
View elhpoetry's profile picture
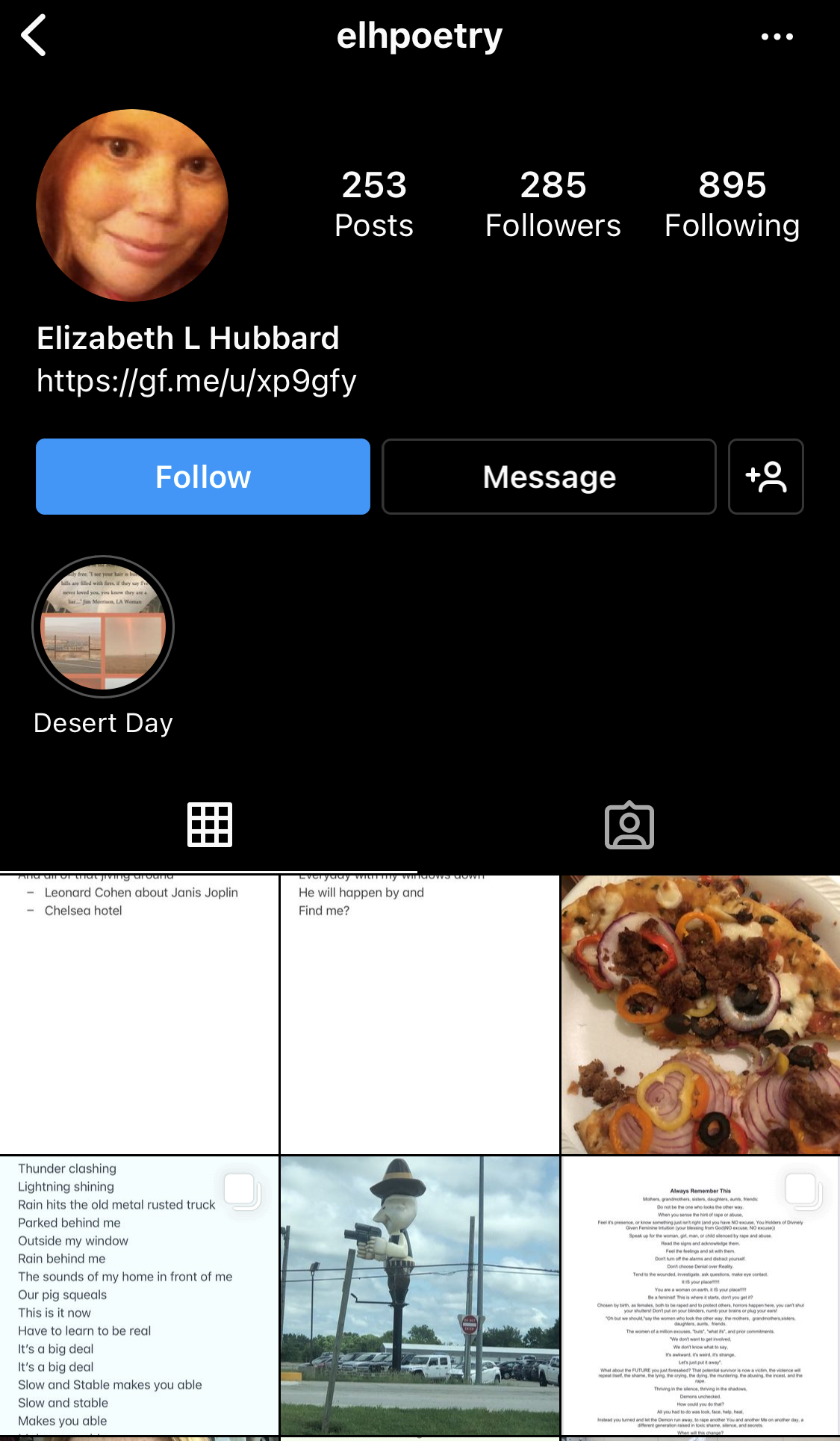(x=132, y=205)
